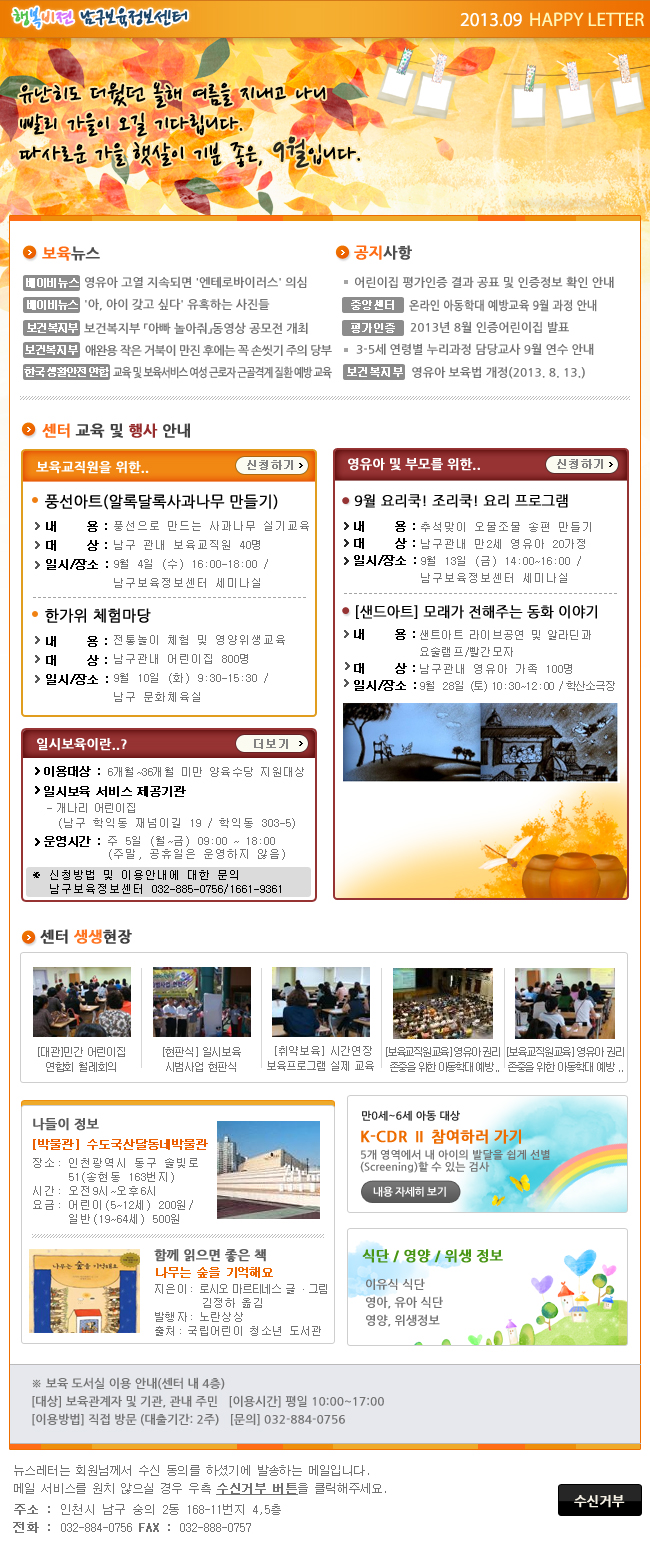Tap the 수신거부 unsubscribe button
The height and width of the screenshot is (1550, 650).
[x=598, y=1499]
